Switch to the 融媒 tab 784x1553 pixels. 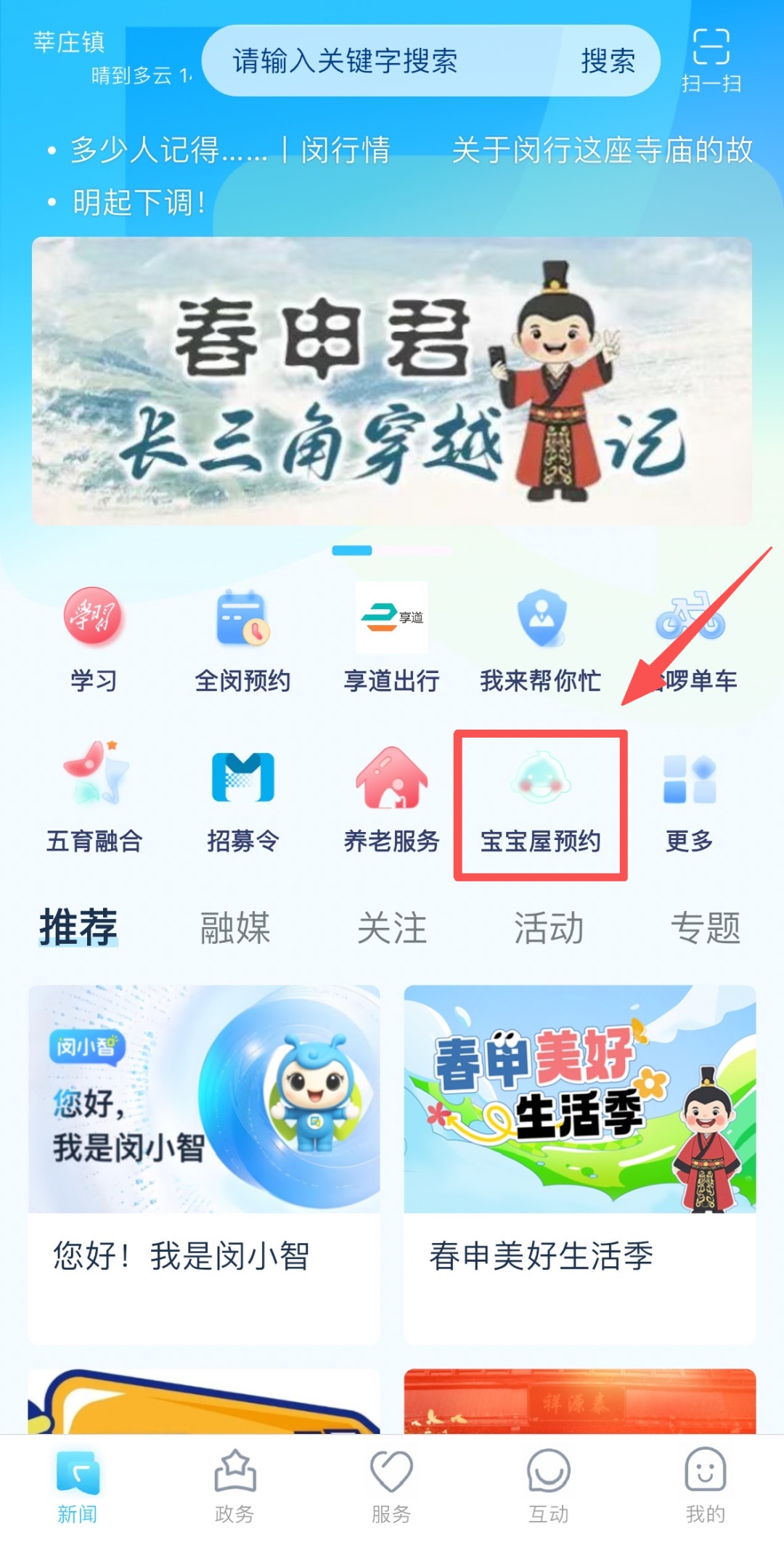[x=235, y=929]
